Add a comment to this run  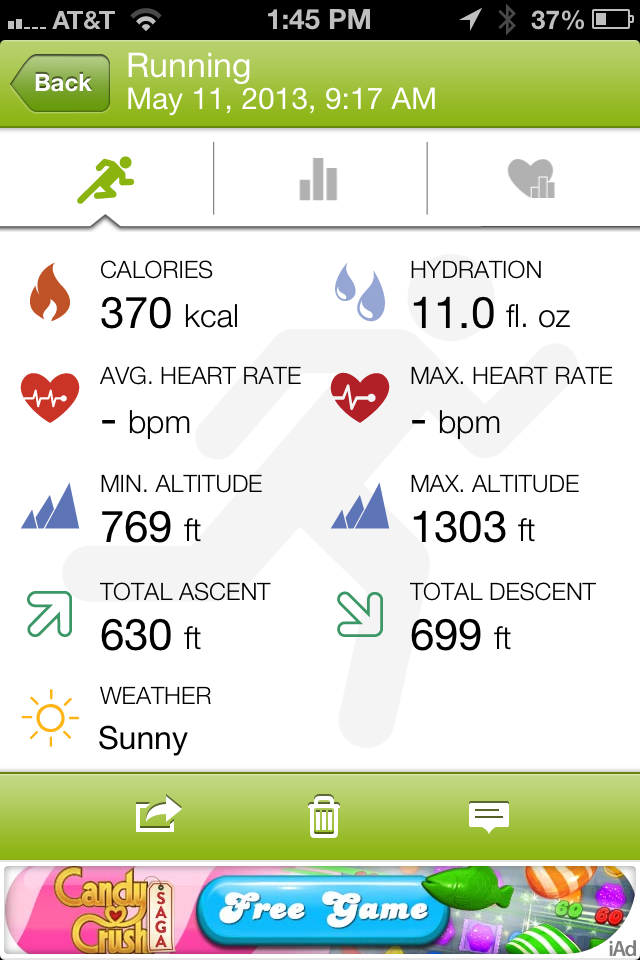point(489,816)
